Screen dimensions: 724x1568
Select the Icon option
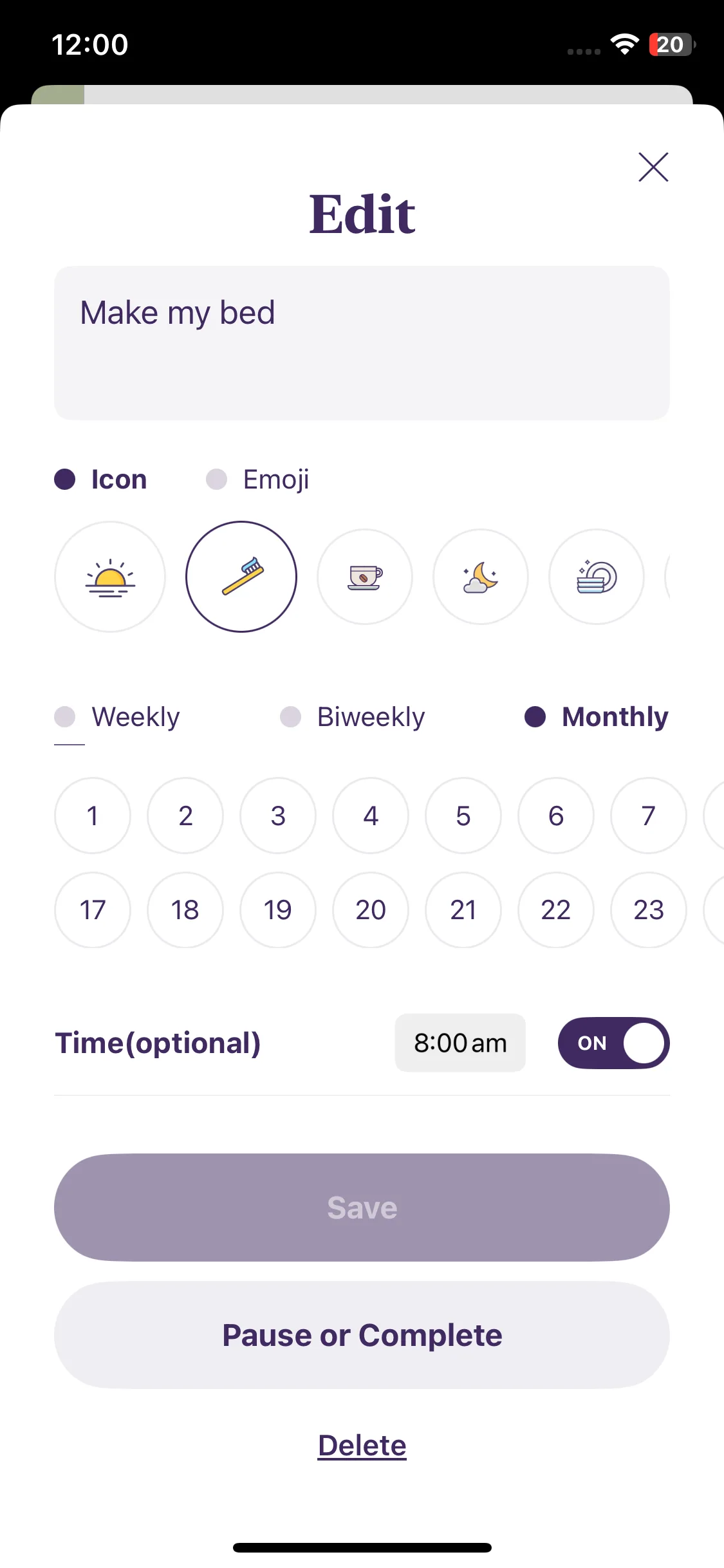pyautogui.click(x=101, y=480)
